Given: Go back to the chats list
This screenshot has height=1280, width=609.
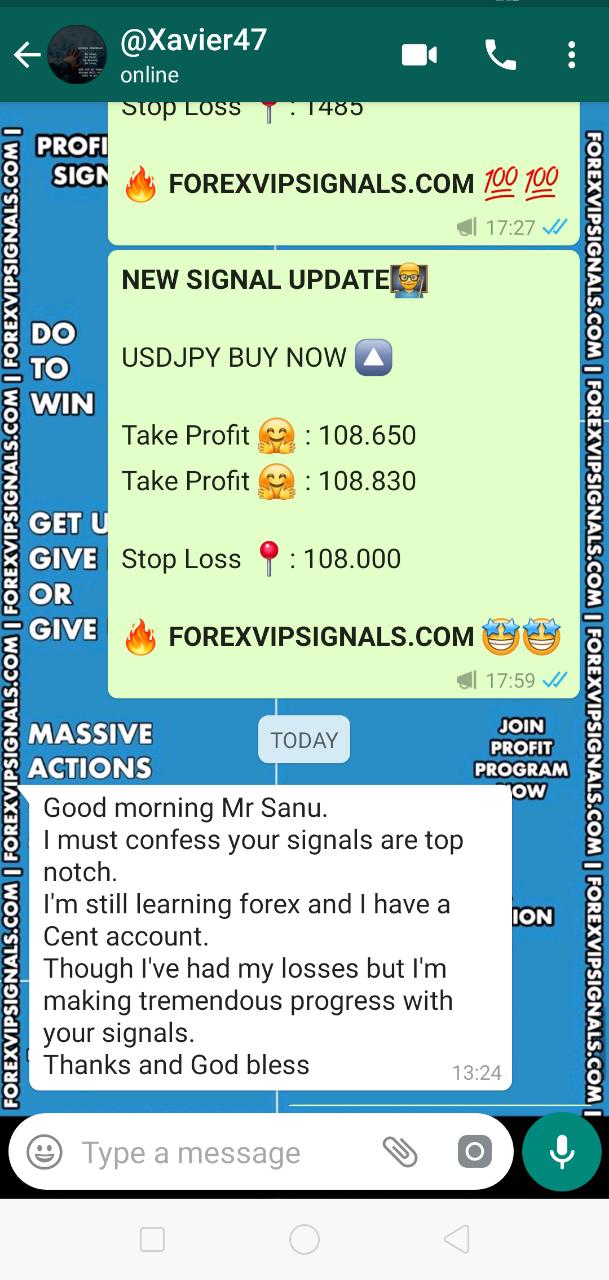Looking at the screenshot, I should coord(26,55).
